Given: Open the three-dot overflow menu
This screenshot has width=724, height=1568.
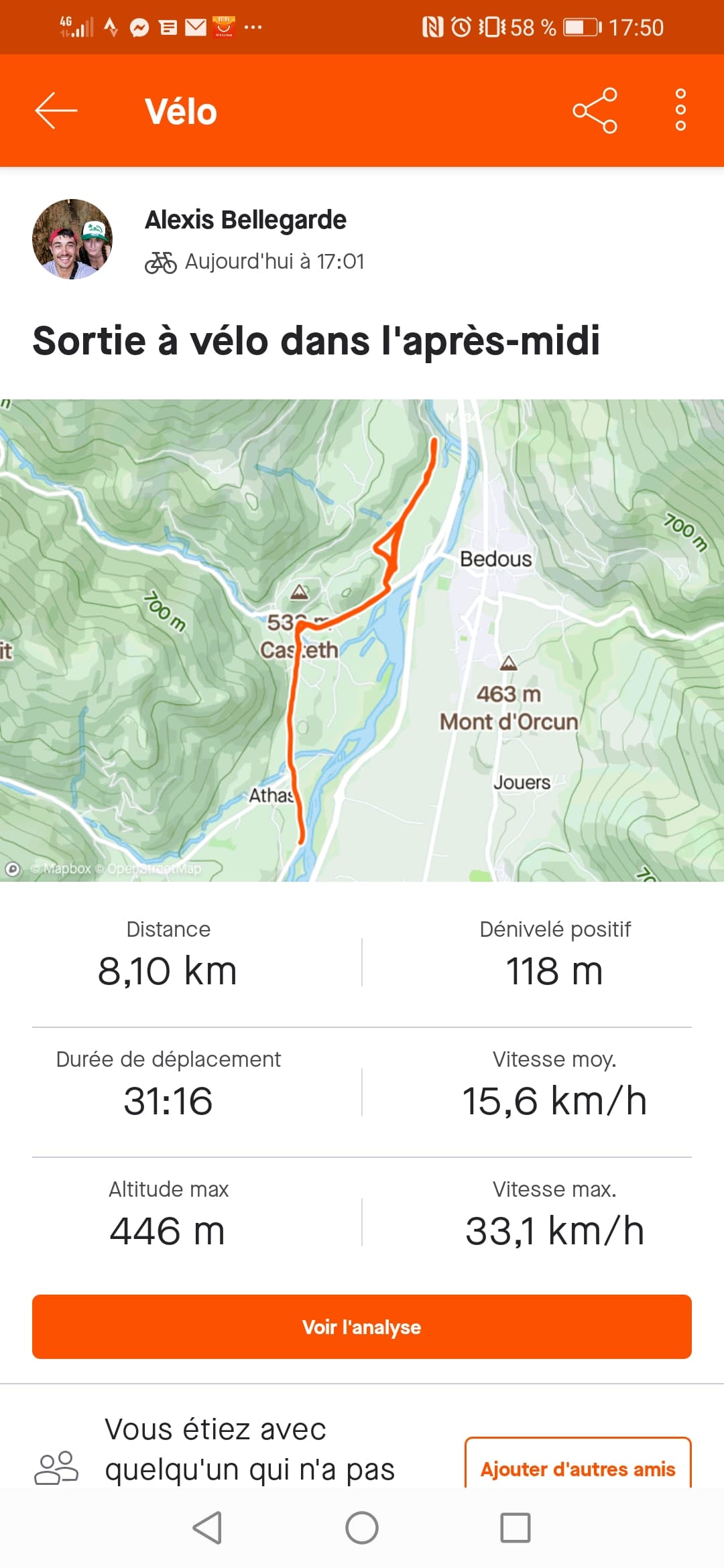Looking at the screenshot, I should [680, 110].
